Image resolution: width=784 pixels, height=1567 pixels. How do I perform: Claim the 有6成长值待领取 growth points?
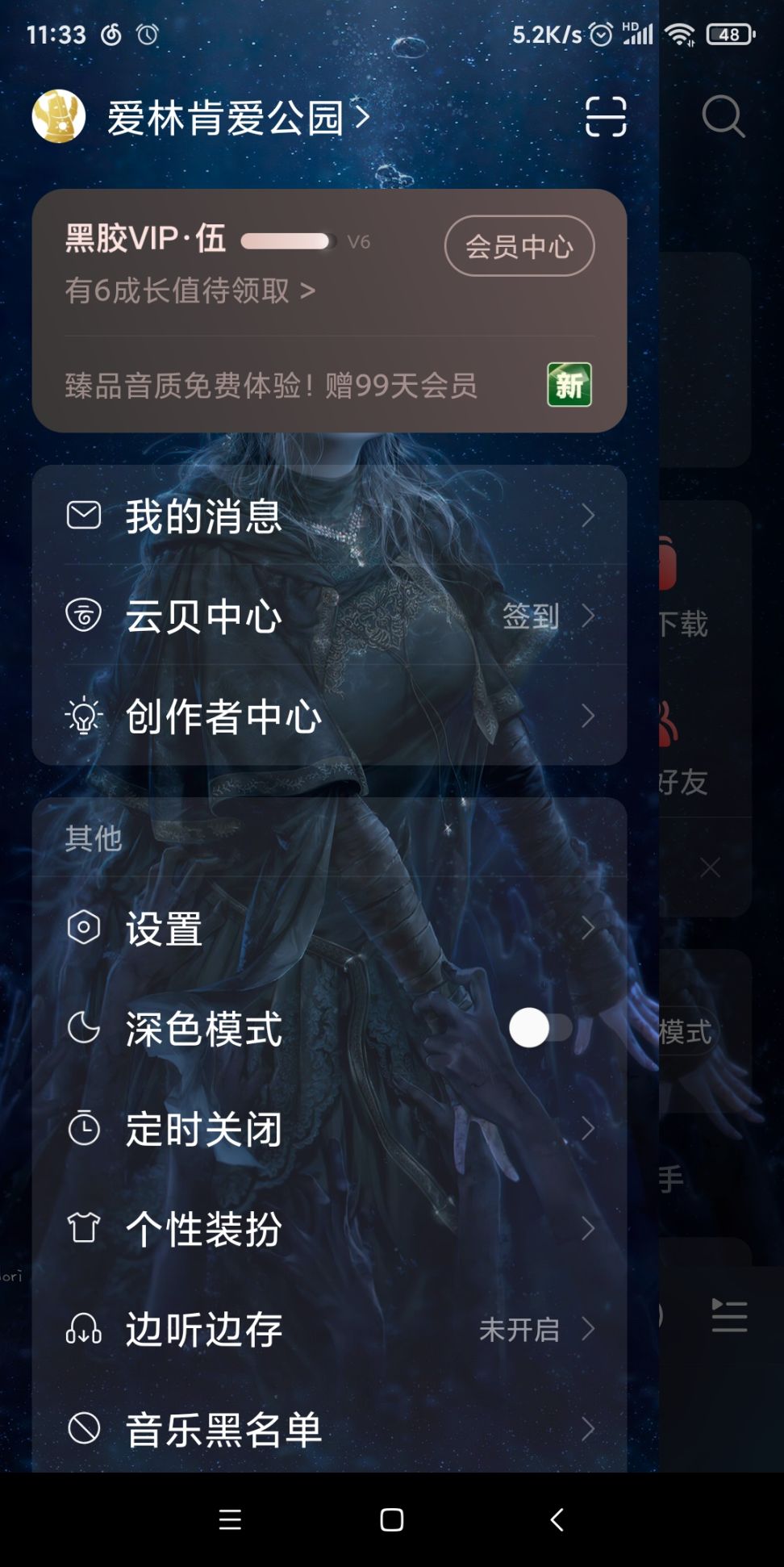coord(190,290)
